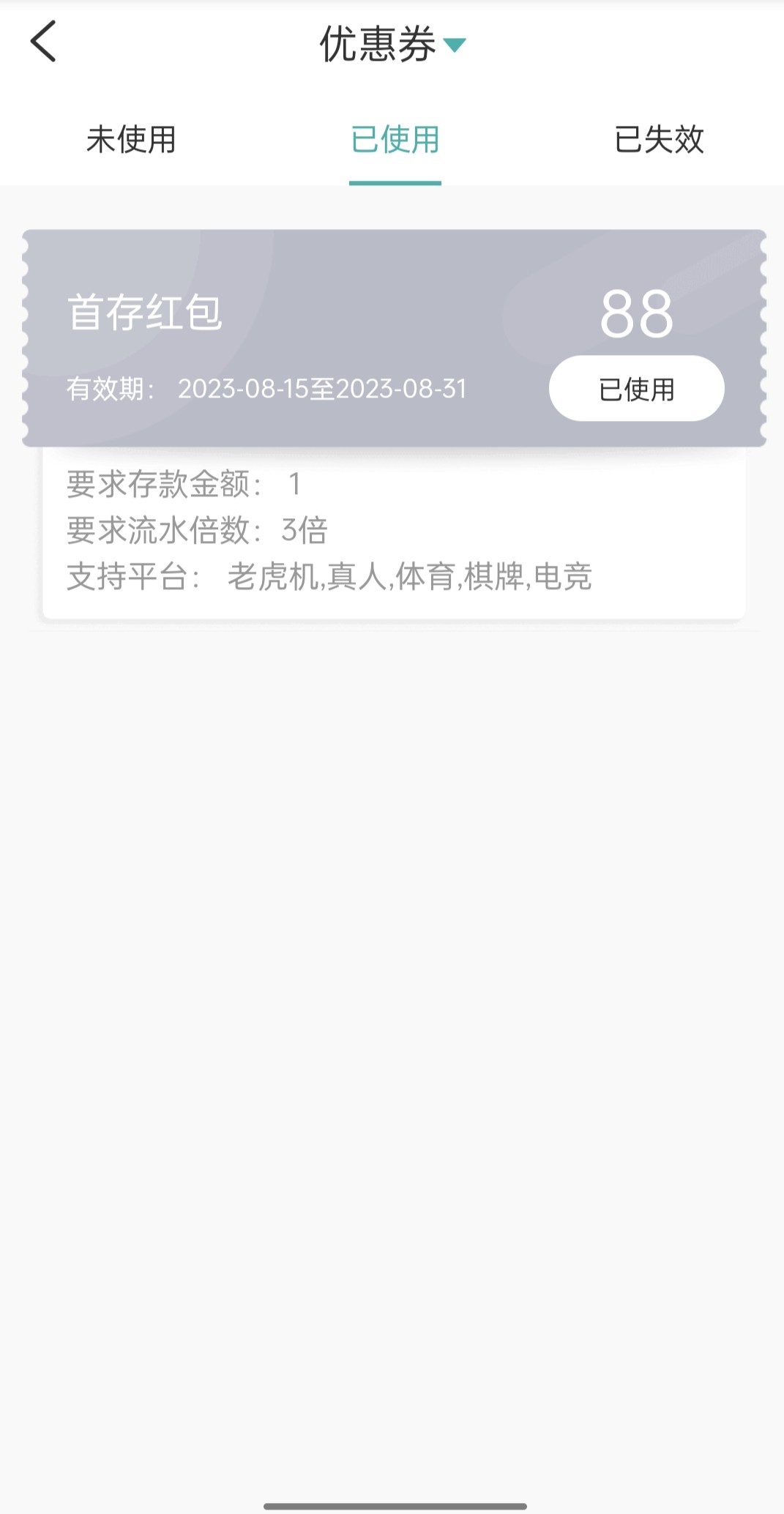The width and height of the screenshot is (784, 1514).
Task: Select the 已使用 tab
Action: [x=395, y=139]
